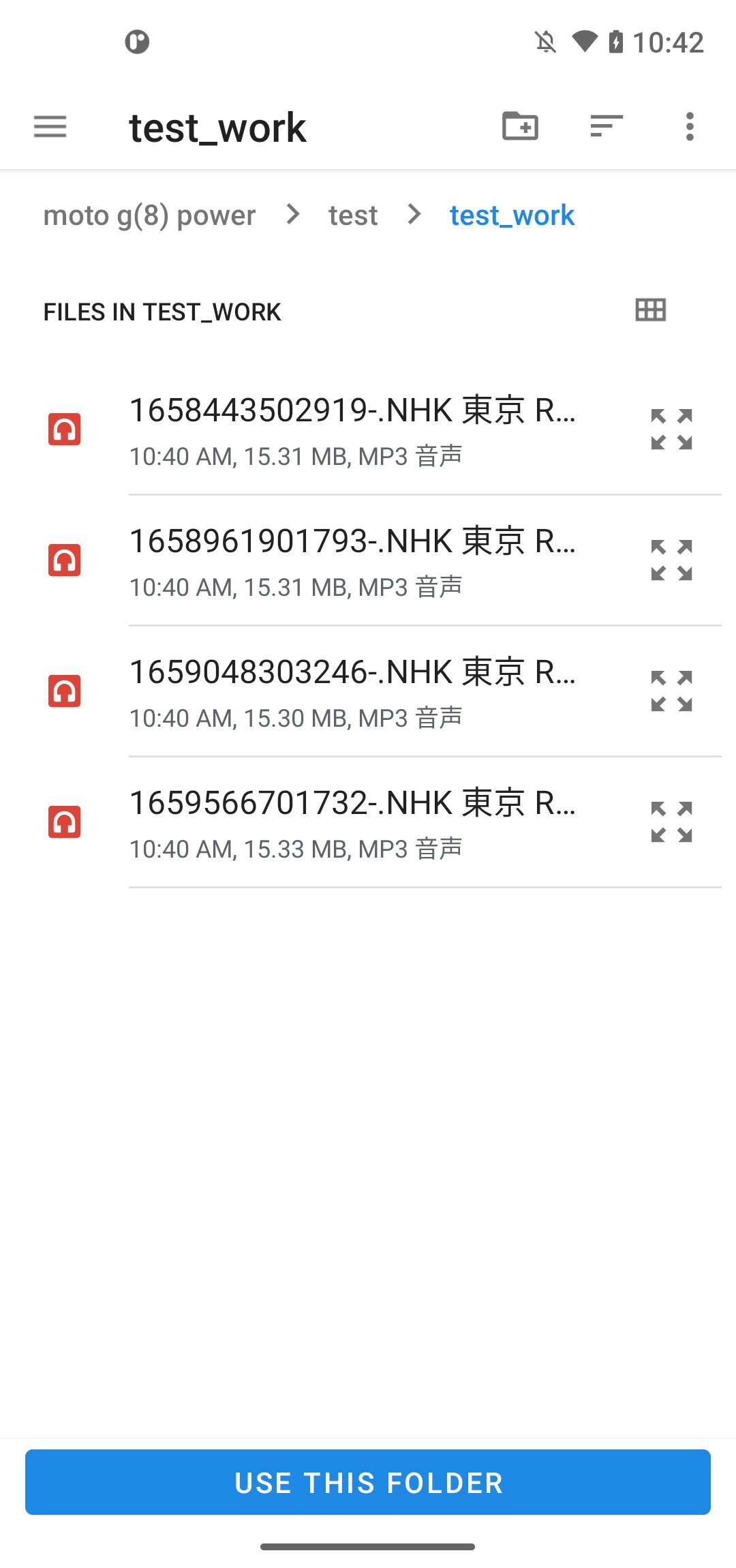Screen dimensions: 736x1568
Task: Expand preview of 1658443502919 file
Action: [x=671, y=429]
